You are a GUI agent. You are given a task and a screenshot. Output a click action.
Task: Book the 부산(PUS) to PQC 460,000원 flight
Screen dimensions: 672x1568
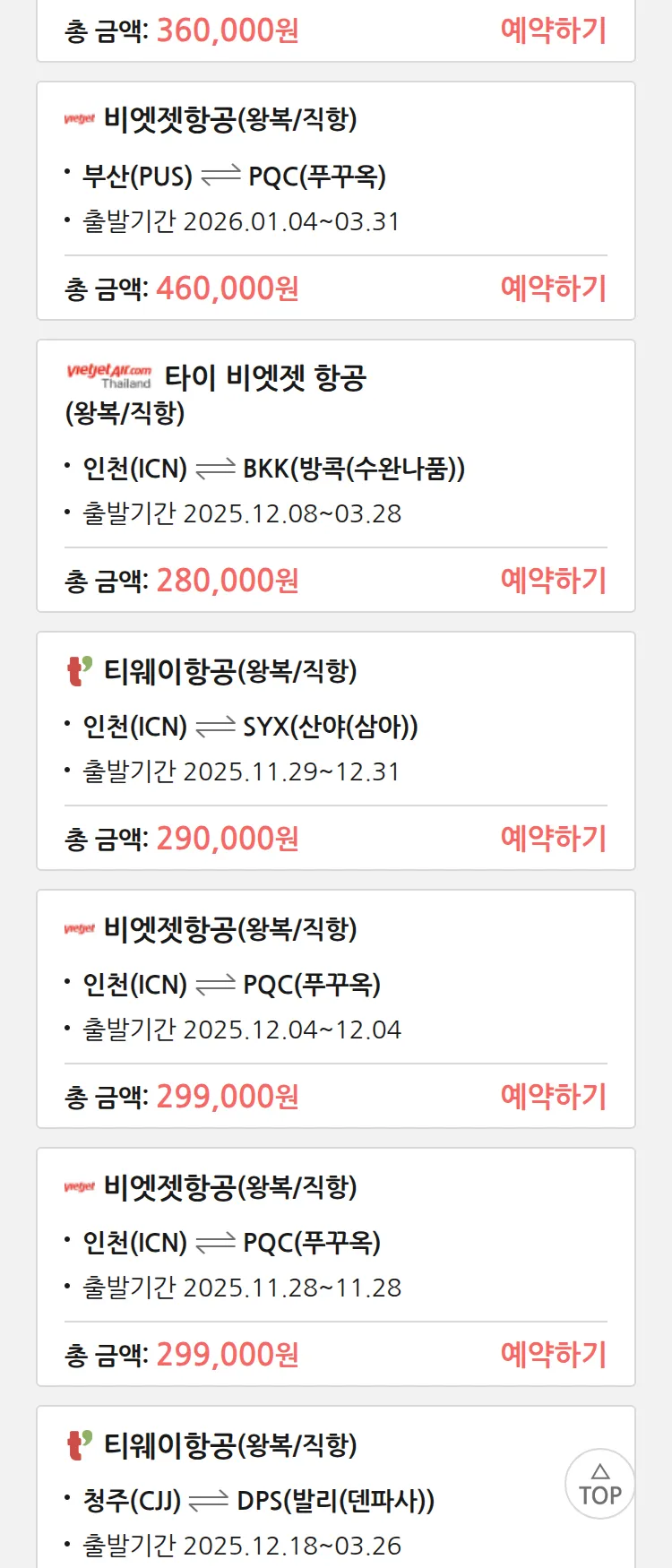[x=553, y=289]
